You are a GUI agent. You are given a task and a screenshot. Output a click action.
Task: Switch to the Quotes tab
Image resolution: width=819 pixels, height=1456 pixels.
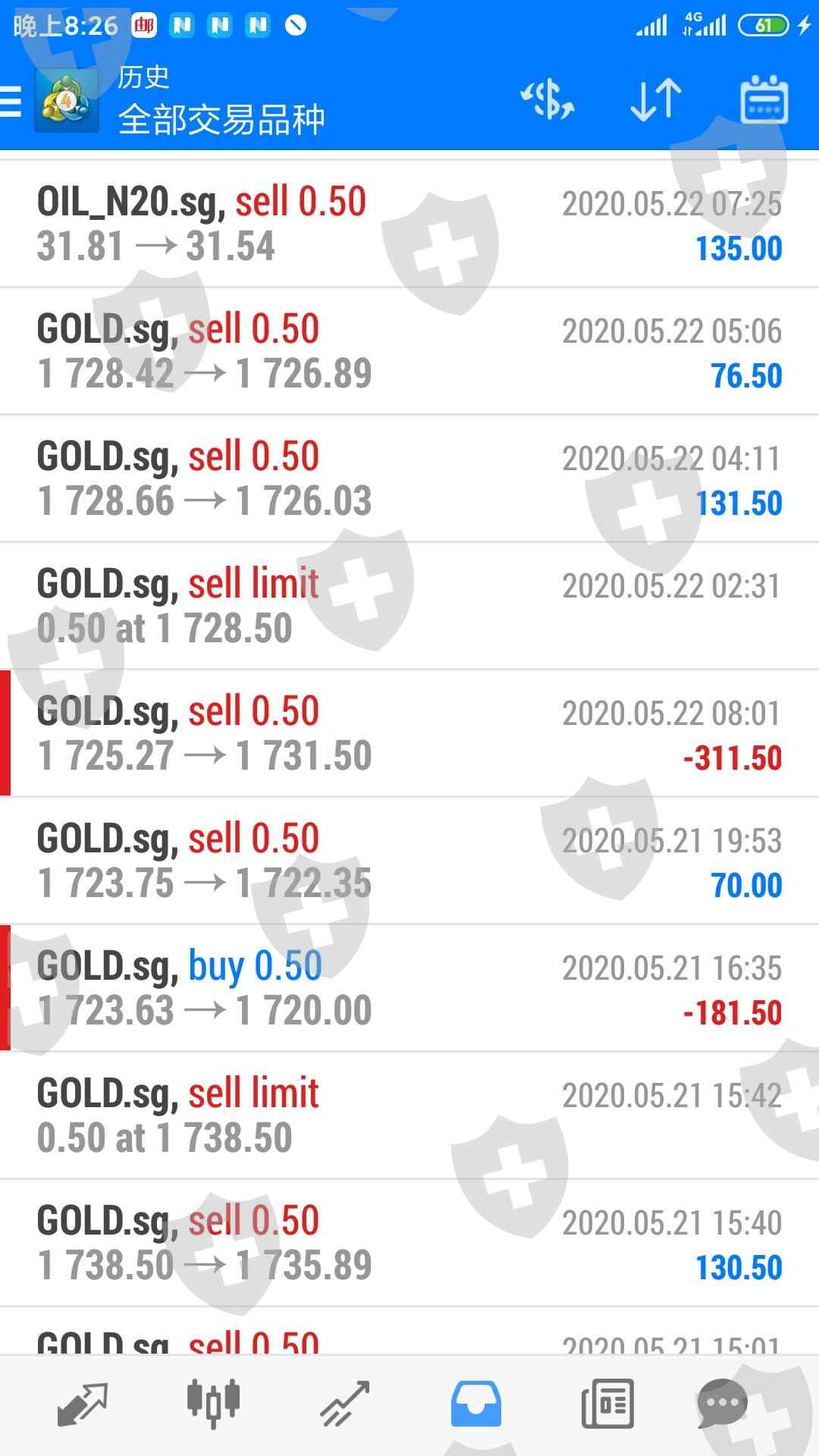coord(82,1404)
